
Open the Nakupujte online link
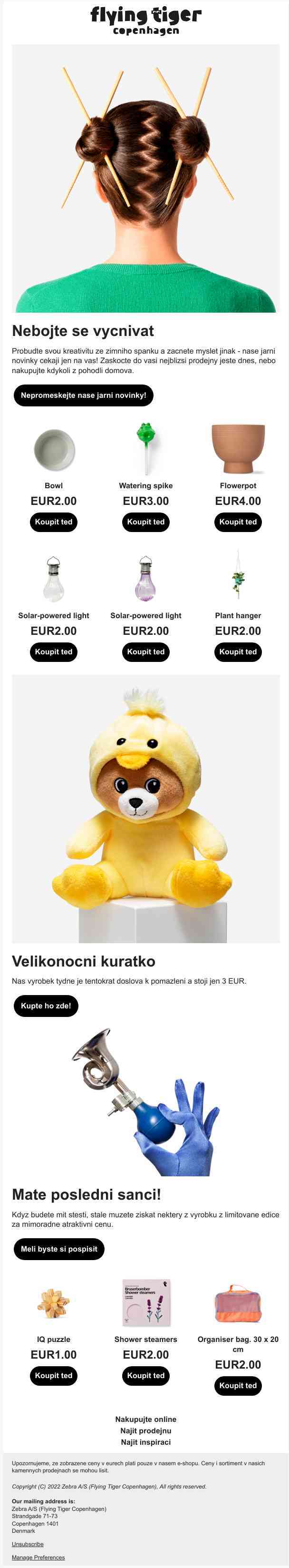(145, 1419)
